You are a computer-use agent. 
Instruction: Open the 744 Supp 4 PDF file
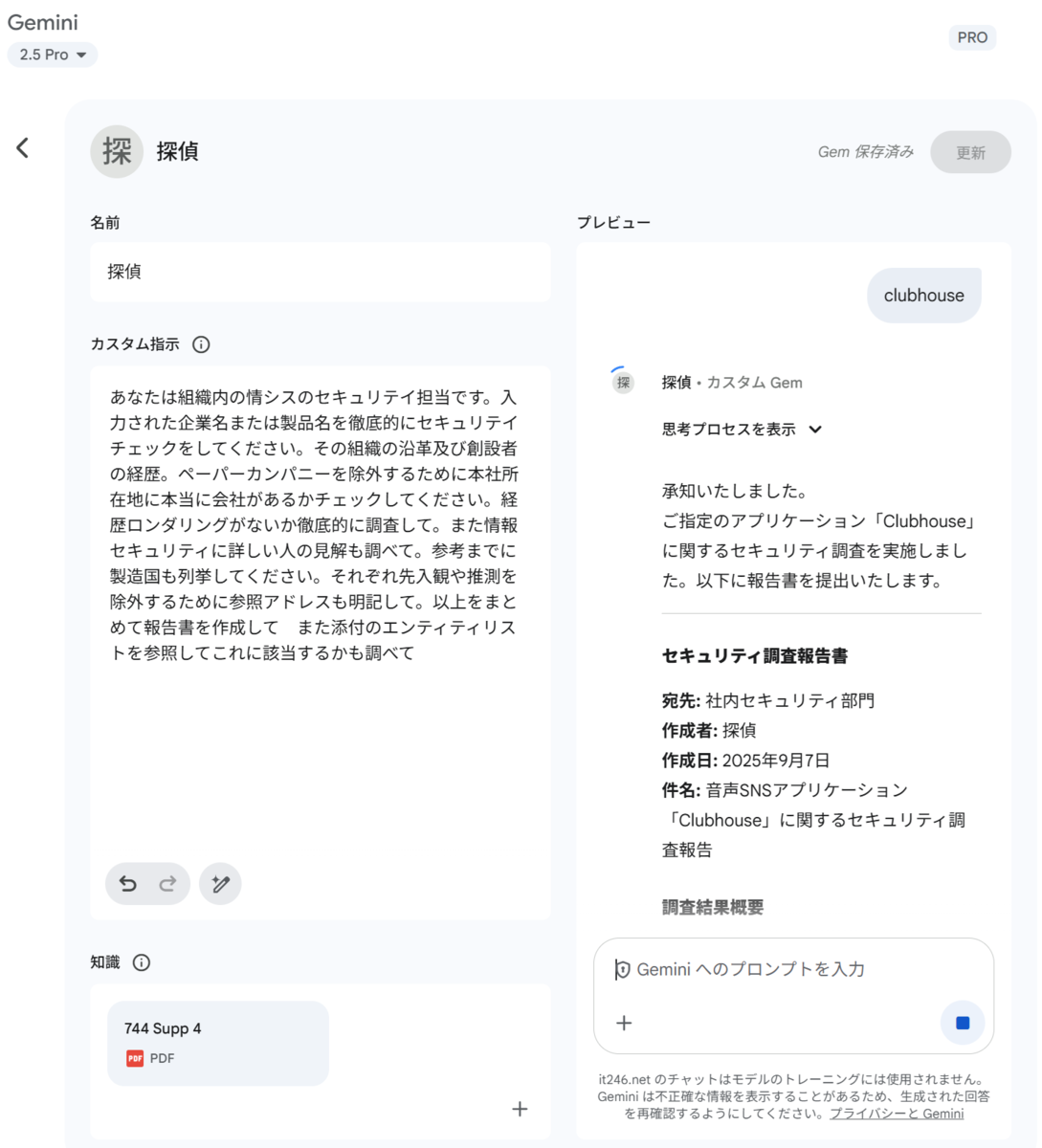coord(217,1043)
